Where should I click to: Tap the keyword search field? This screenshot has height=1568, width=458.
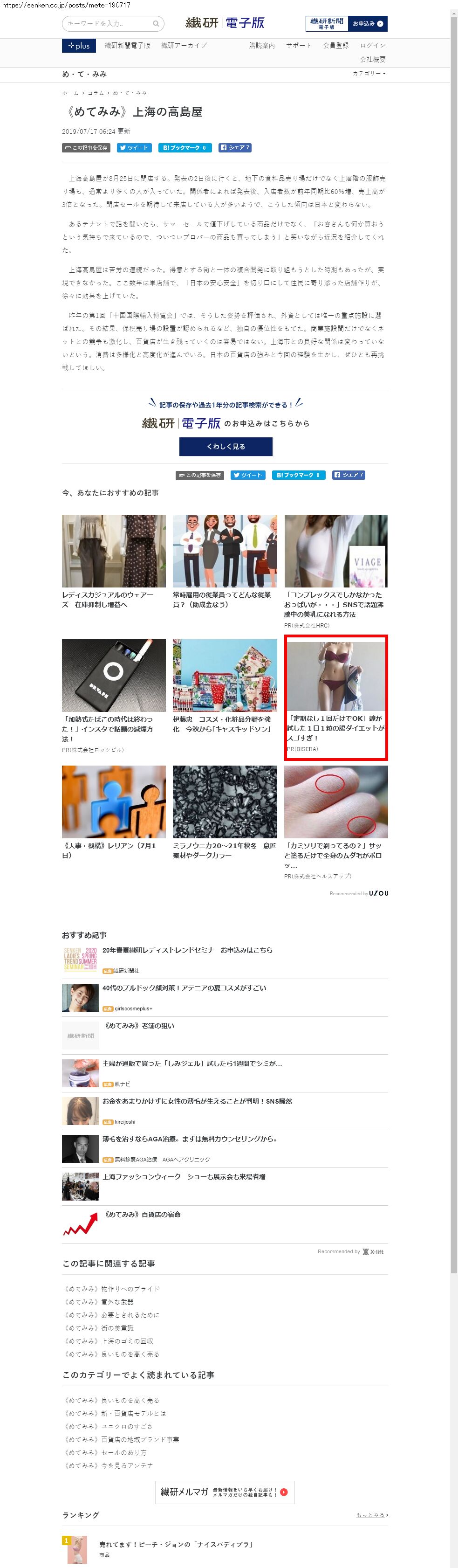click(108, 24)
